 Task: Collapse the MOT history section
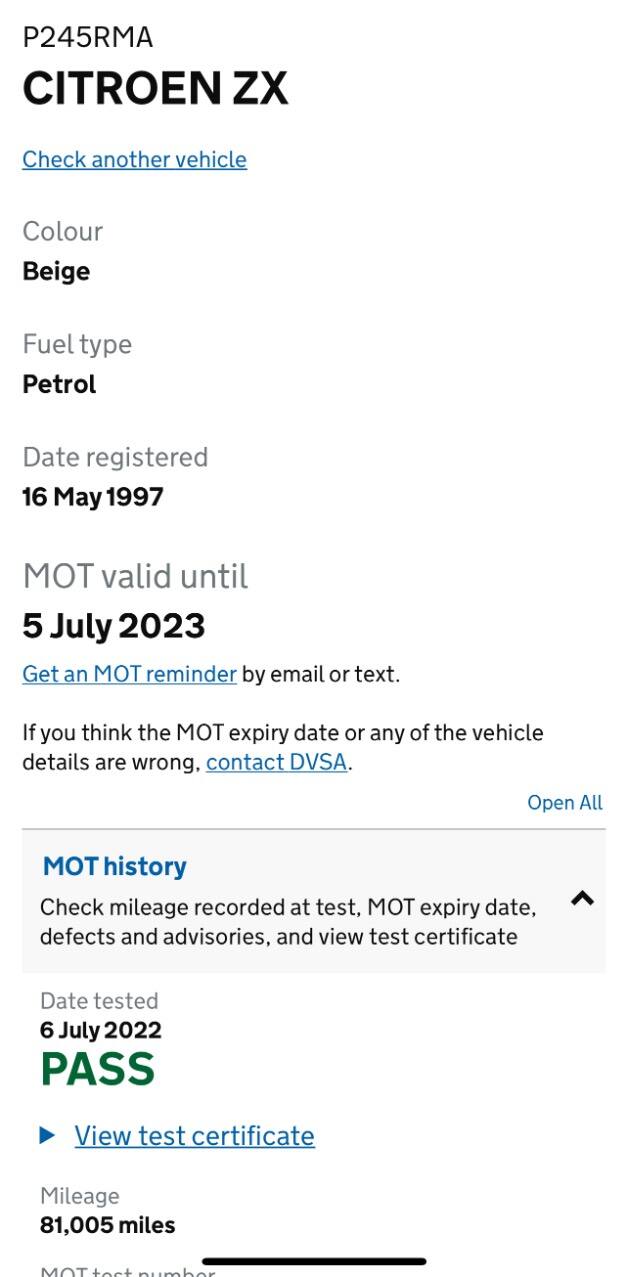[313, 901]
